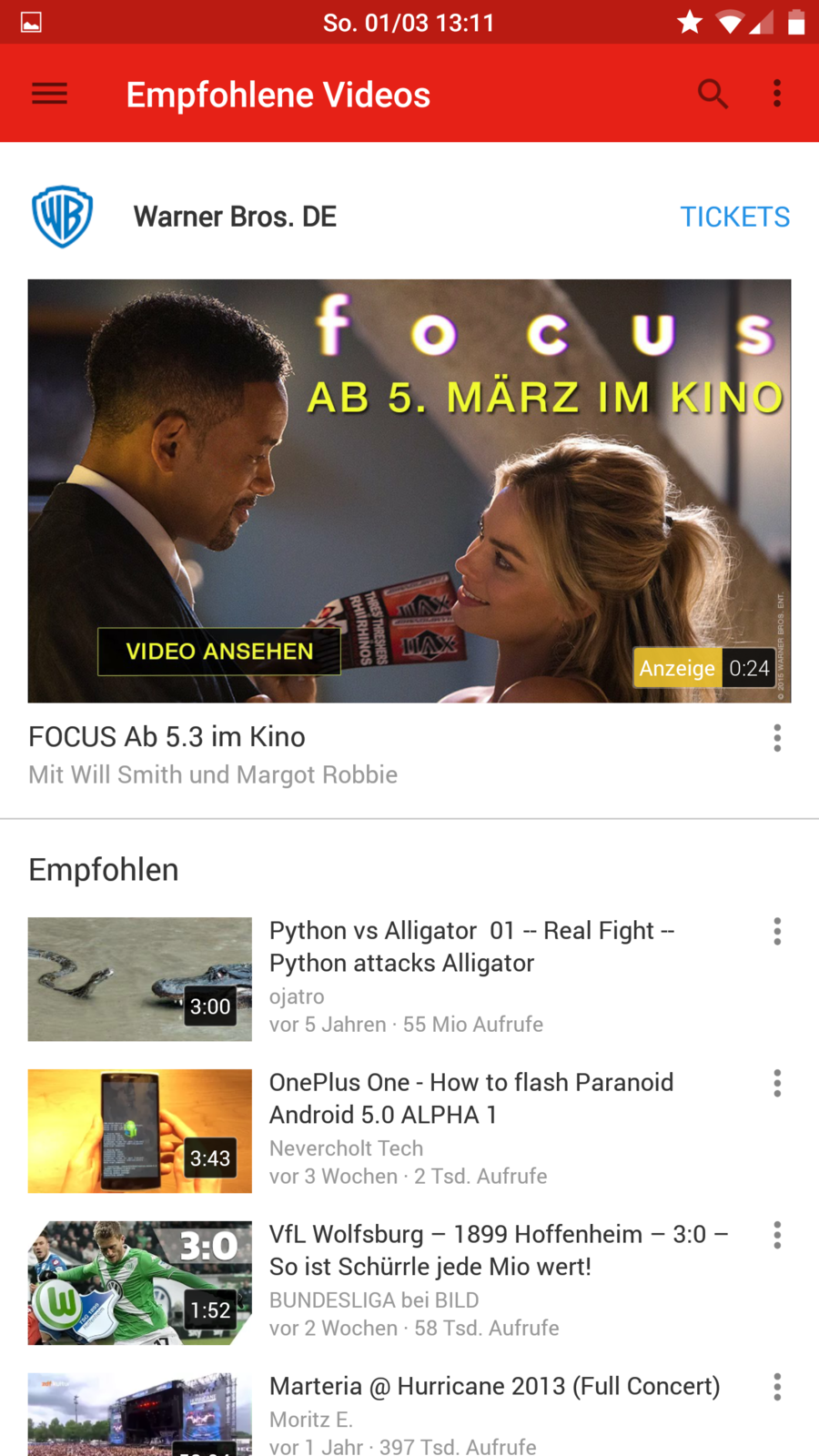The image size is (819, 1456).
Task: Open search in the app bar
Action: (x=713, y=94)
